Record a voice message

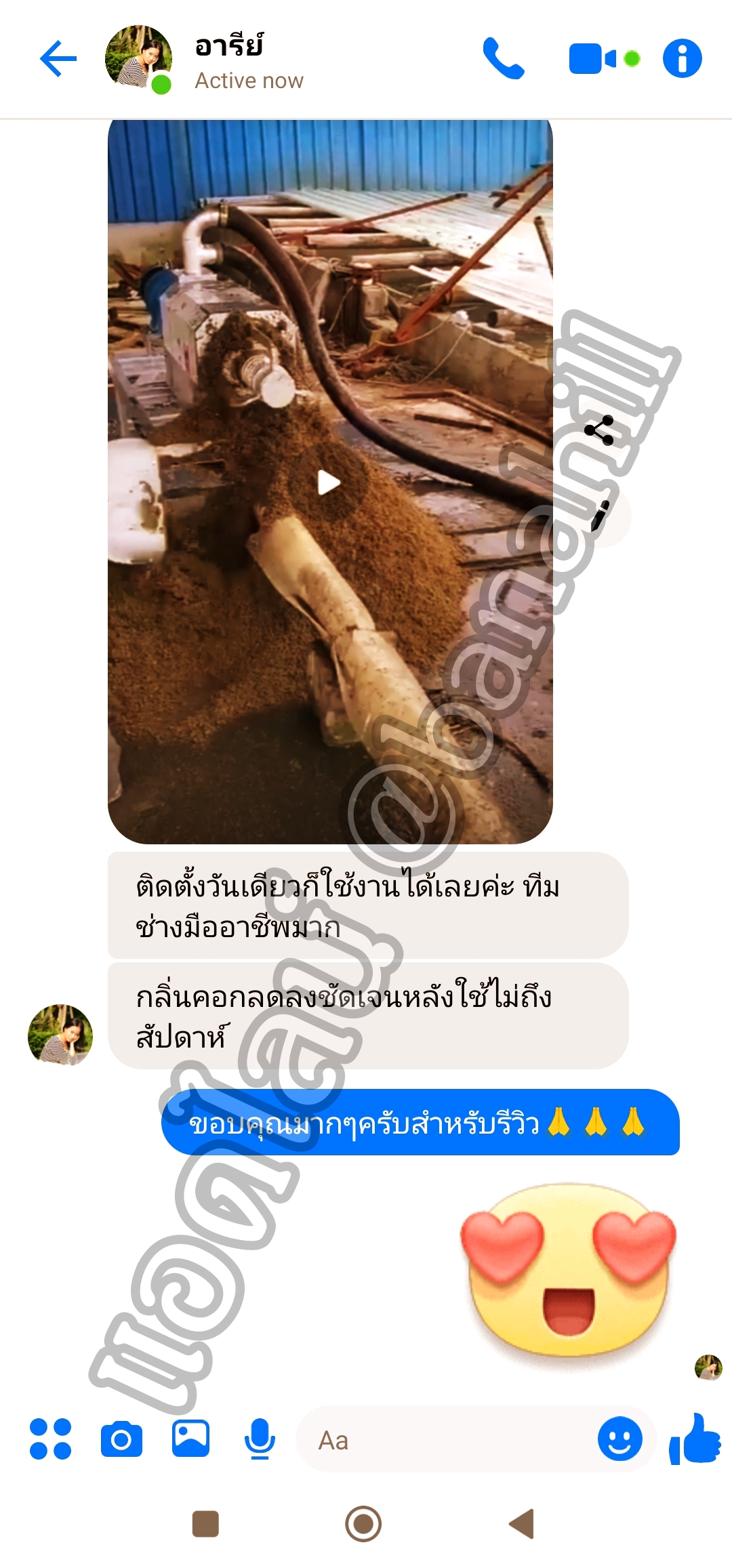(260, 1439)
